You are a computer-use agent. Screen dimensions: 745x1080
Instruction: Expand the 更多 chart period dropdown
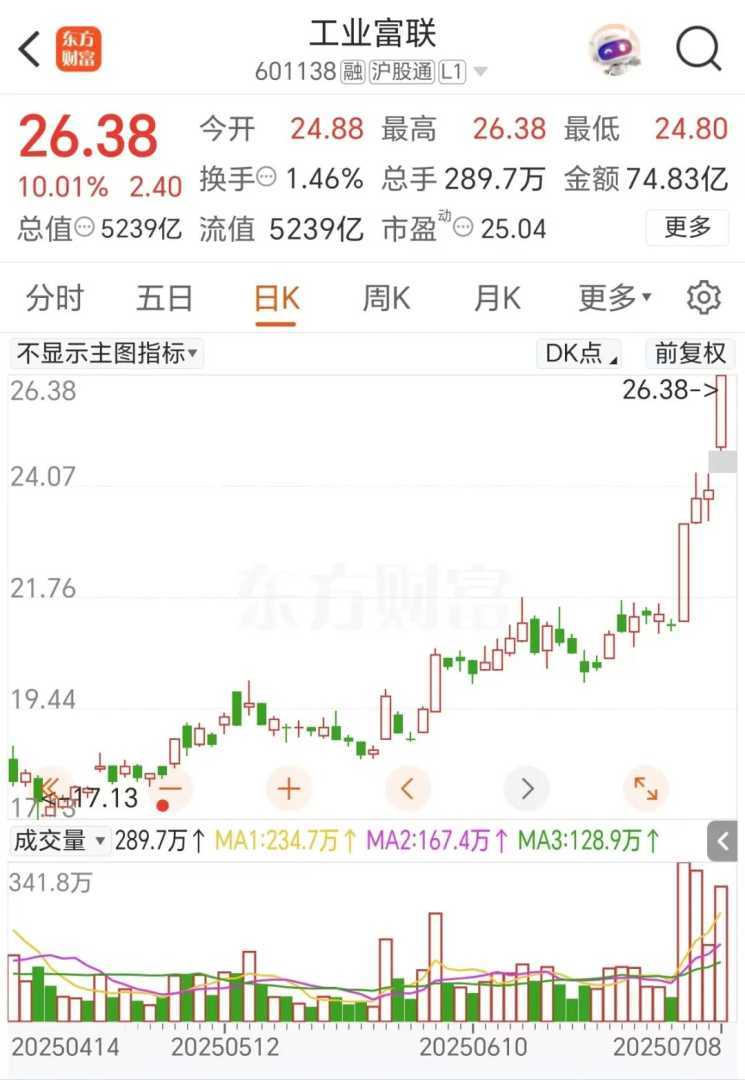click(x=614, y=298)
